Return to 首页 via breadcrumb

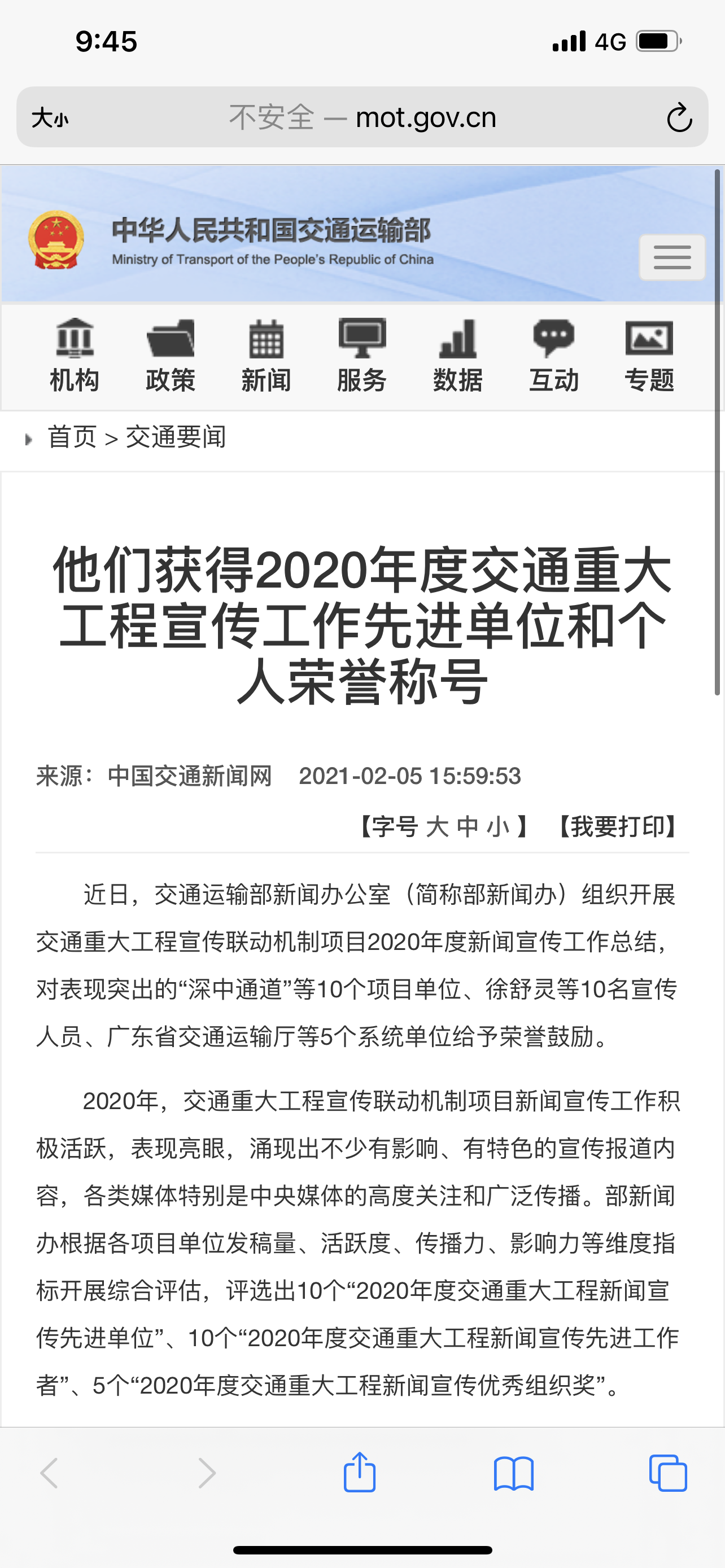(x=72, y=437)
